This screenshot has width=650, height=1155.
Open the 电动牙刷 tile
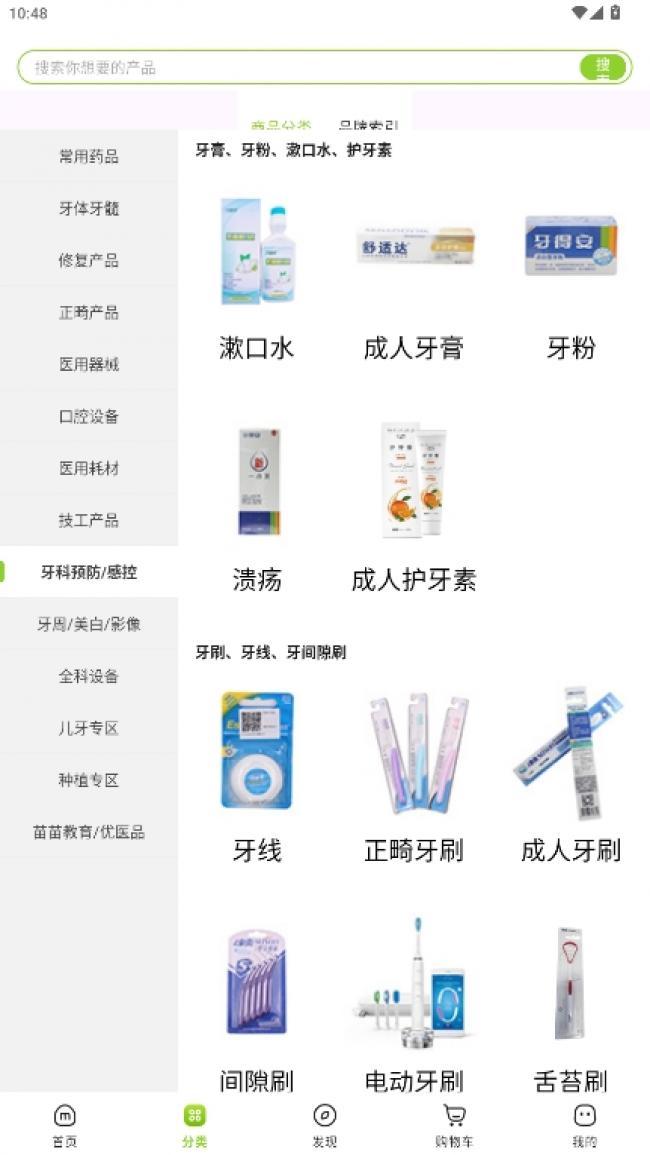tap(413, 1000)
